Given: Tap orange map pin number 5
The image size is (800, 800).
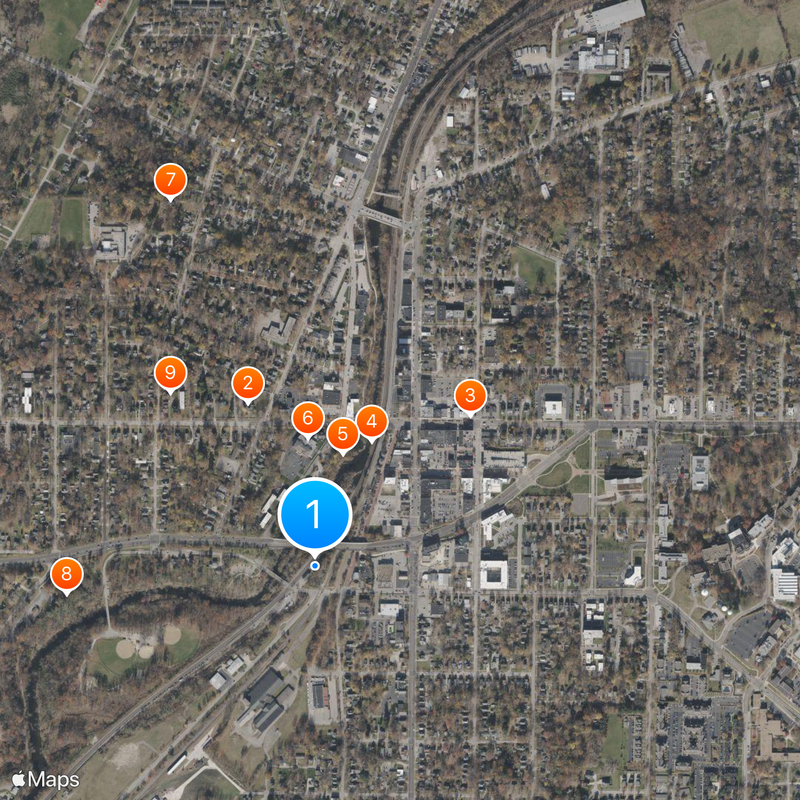Looking at the screenshot, I should (x=343, y=433).
